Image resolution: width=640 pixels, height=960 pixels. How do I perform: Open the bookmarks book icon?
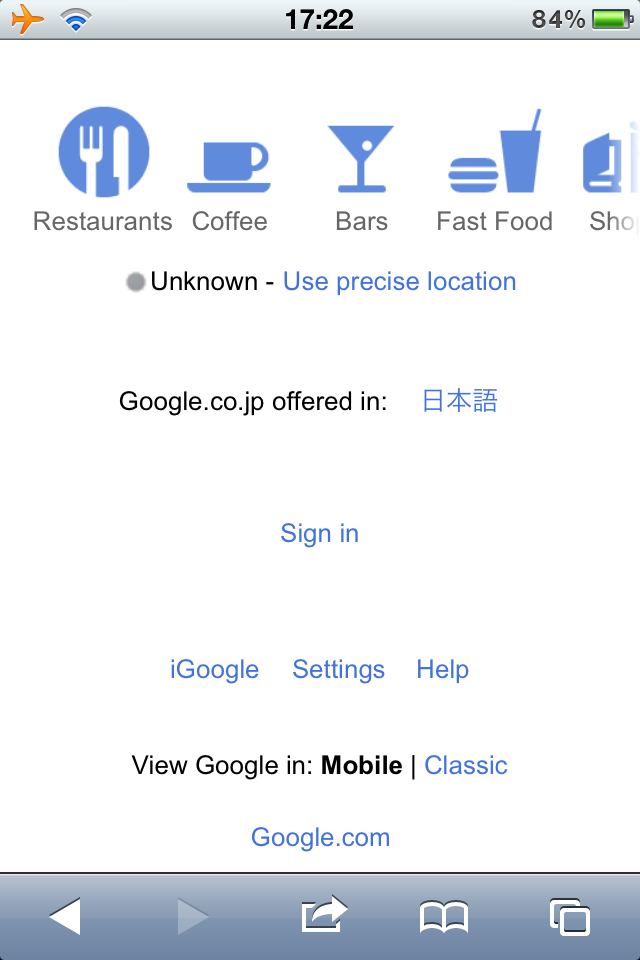click(444, 916)
